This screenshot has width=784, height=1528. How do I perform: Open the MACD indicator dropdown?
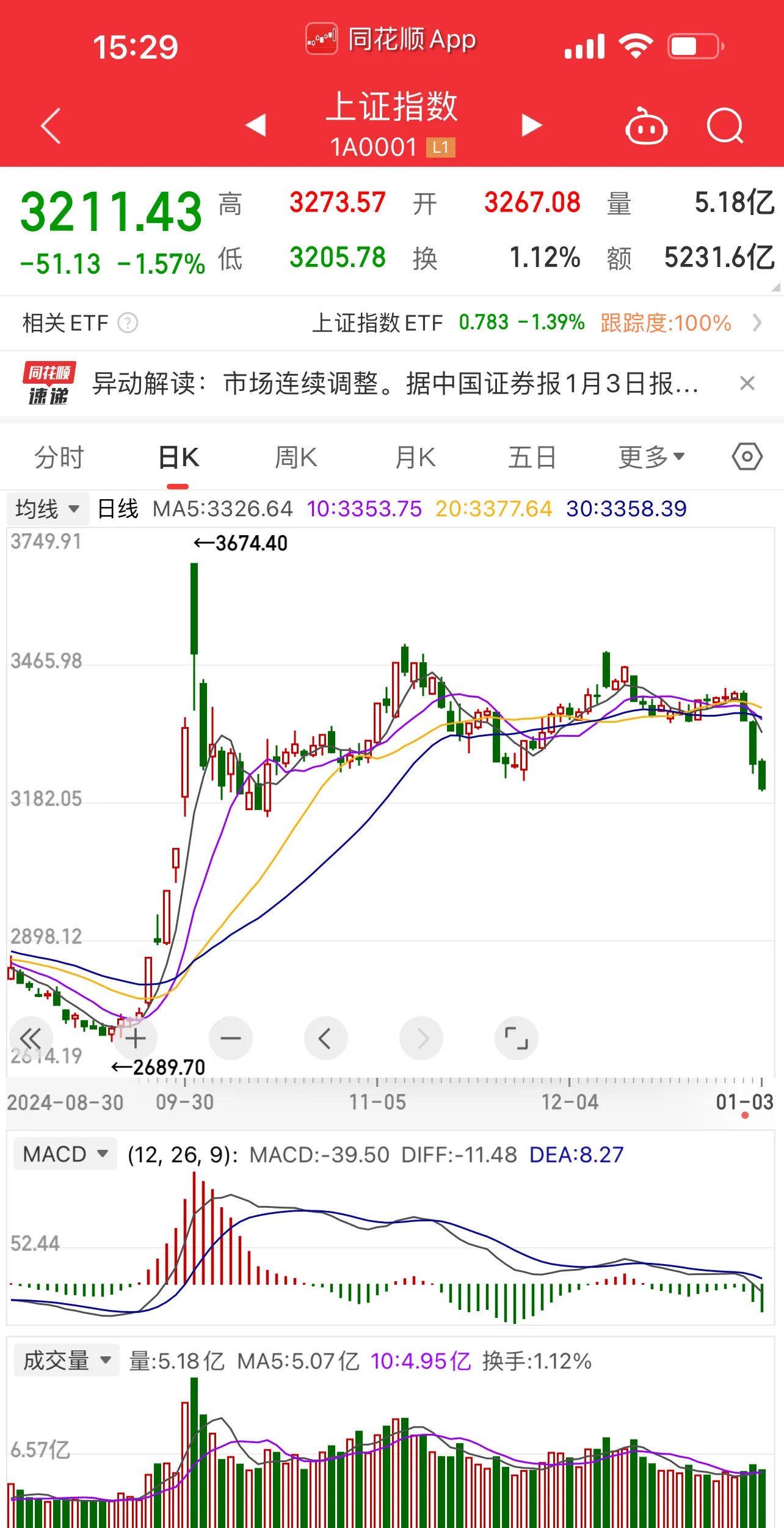point(65,1153)
